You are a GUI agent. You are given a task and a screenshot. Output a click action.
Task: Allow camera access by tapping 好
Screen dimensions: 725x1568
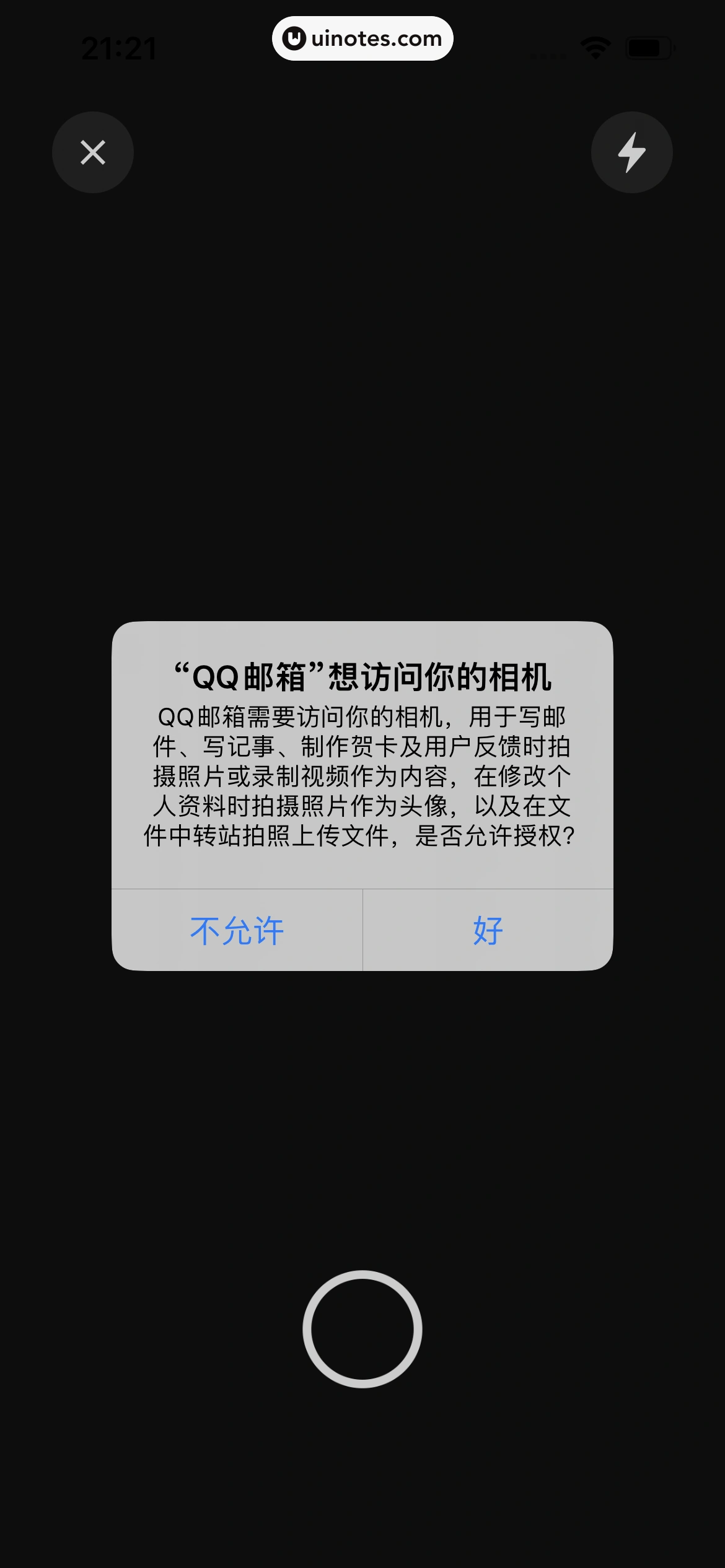click(488, 930)
